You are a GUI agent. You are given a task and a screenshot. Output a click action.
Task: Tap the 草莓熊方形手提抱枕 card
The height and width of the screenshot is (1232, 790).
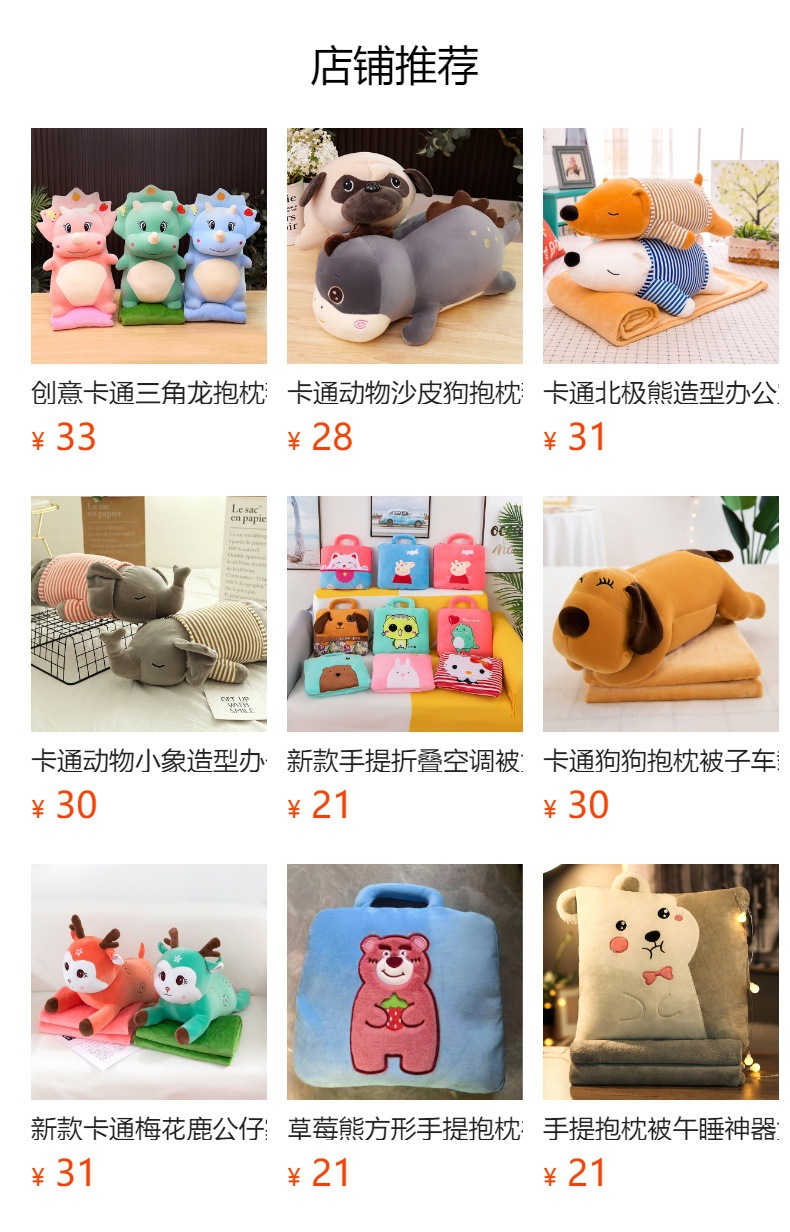pyautogui.click(x=405, y=1027)
